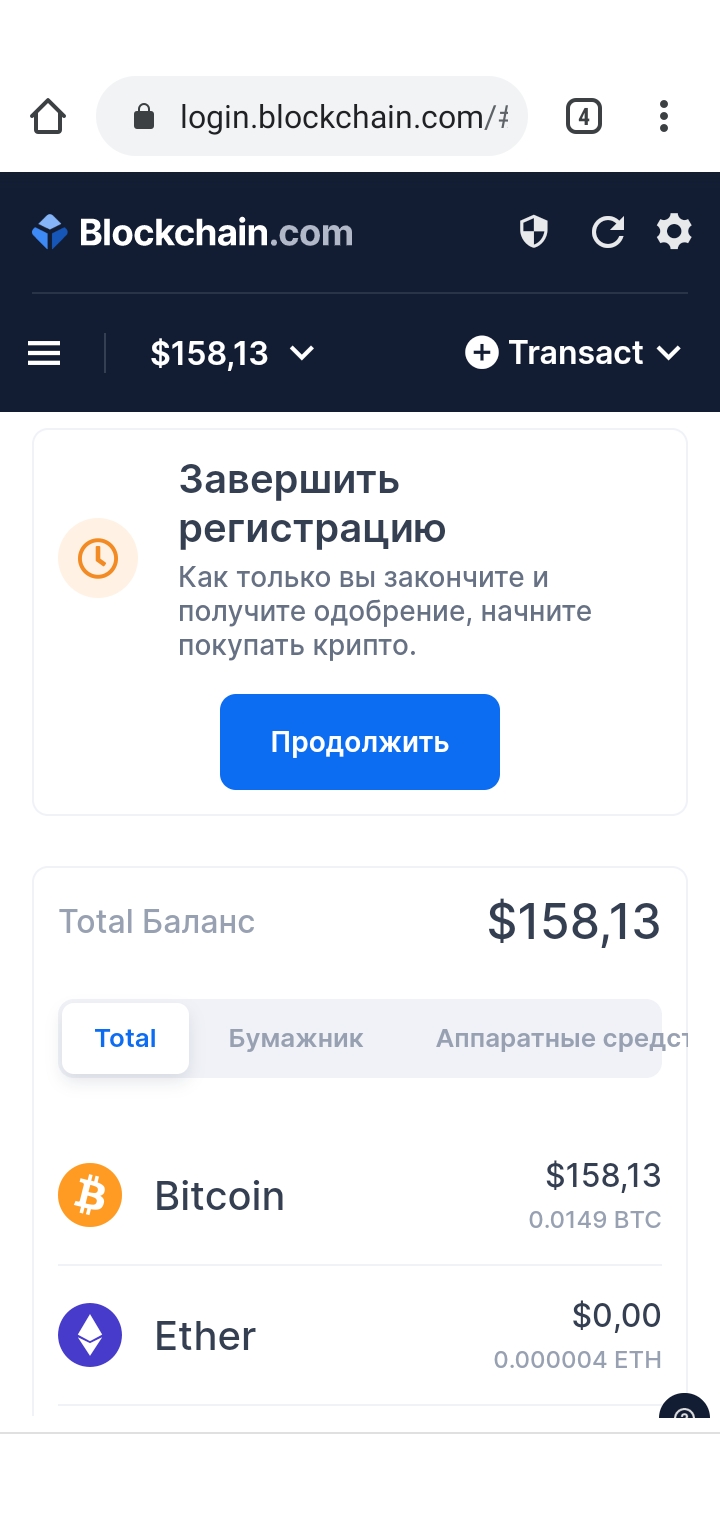
Task: Switch to the Аппаратные средства tab
Action: pyautogui.click(x=562, y=1038)
